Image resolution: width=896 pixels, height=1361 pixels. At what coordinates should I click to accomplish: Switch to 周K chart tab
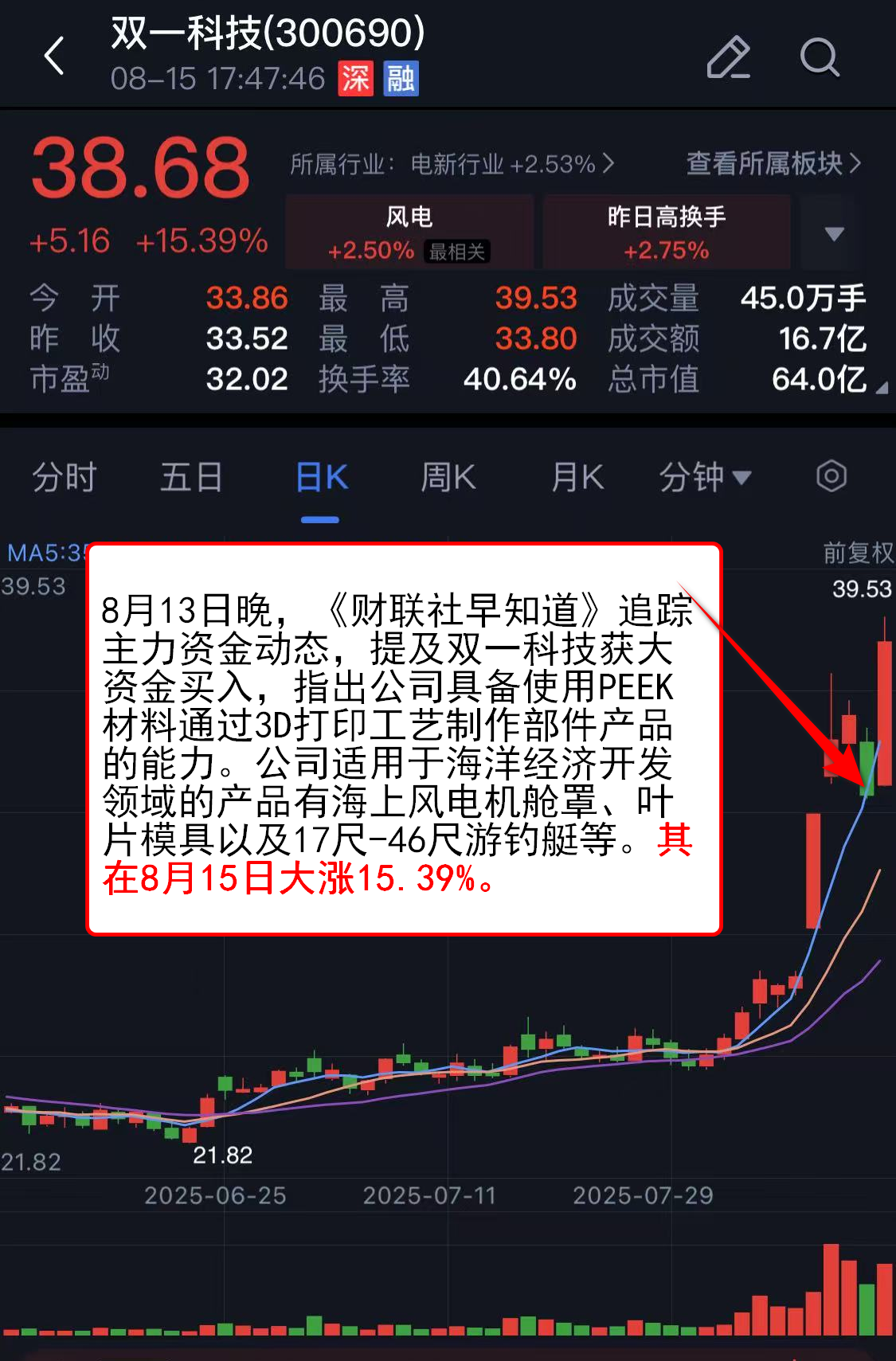[448, 478]
